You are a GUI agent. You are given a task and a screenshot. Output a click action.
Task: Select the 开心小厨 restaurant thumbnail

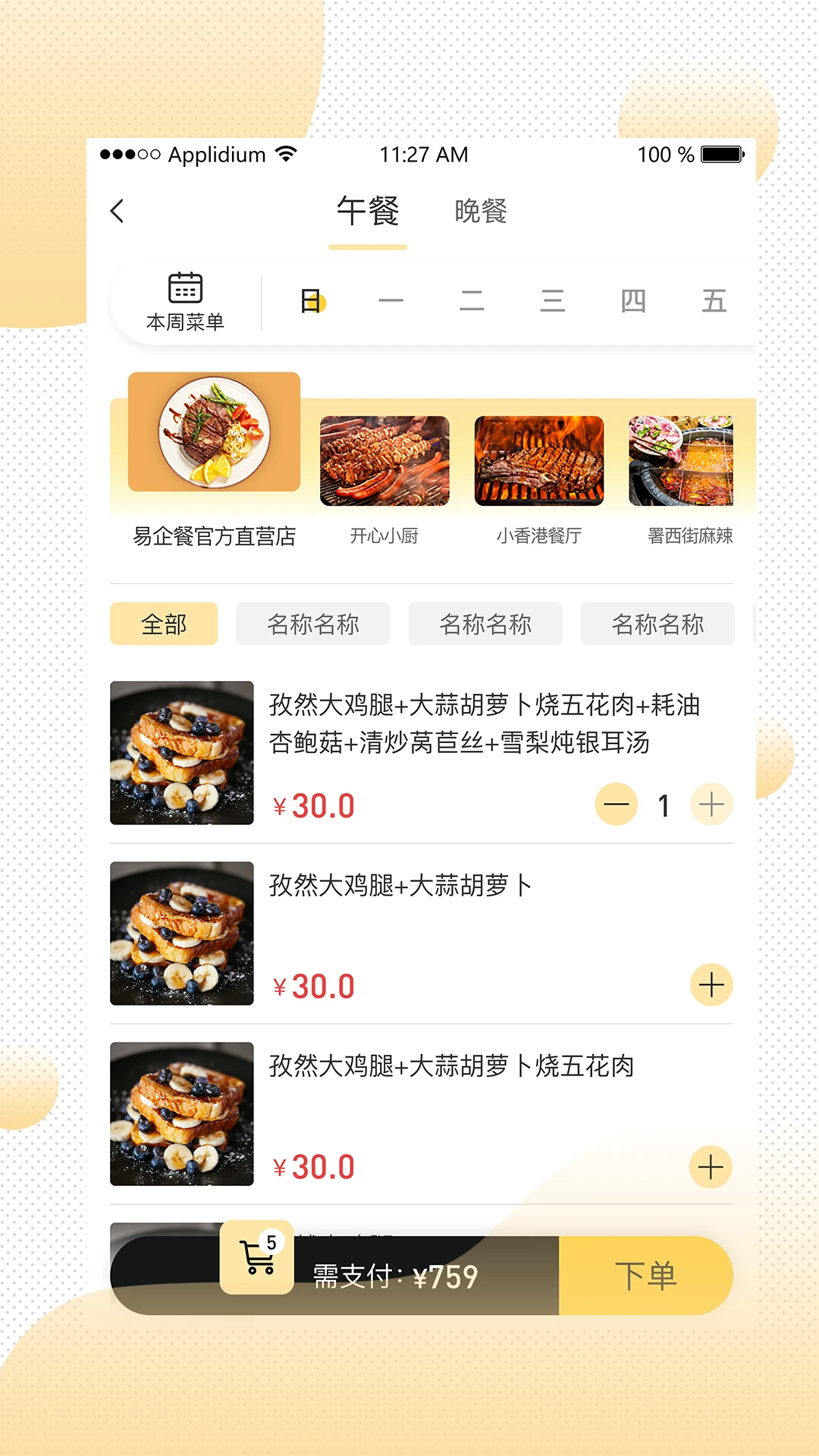tap(385, 460)
